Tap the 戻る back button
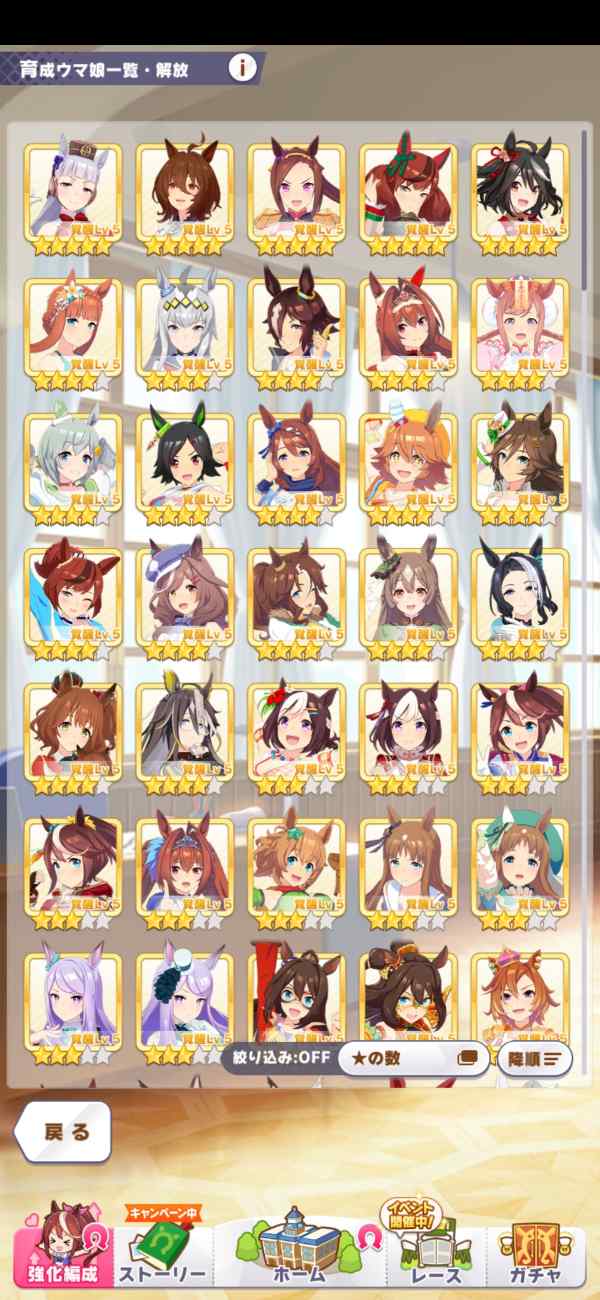This screenshot has height=1300, width=600. click(x=64, y=1132)
